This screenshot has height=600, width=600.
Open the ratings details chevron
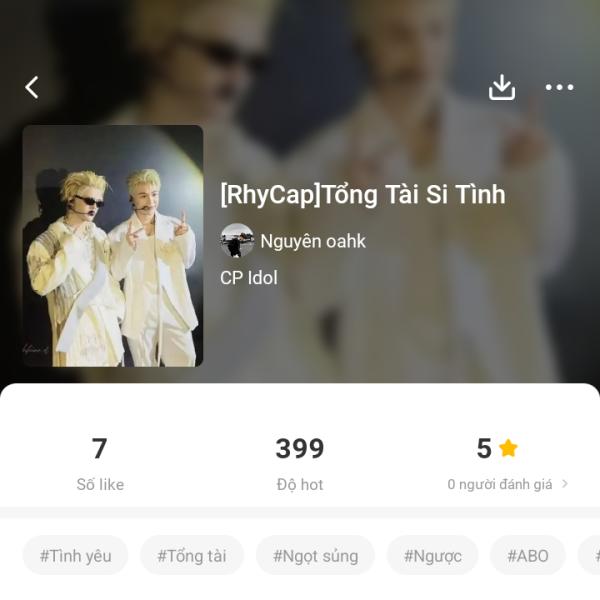tap(565, 484)
